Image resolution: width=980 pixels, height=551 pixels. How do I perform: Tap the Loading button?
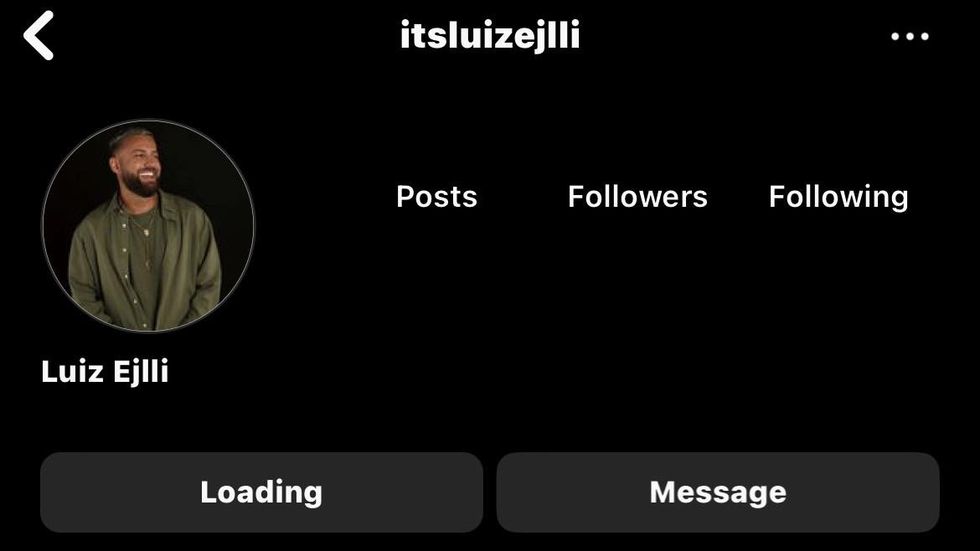(261, 492)
